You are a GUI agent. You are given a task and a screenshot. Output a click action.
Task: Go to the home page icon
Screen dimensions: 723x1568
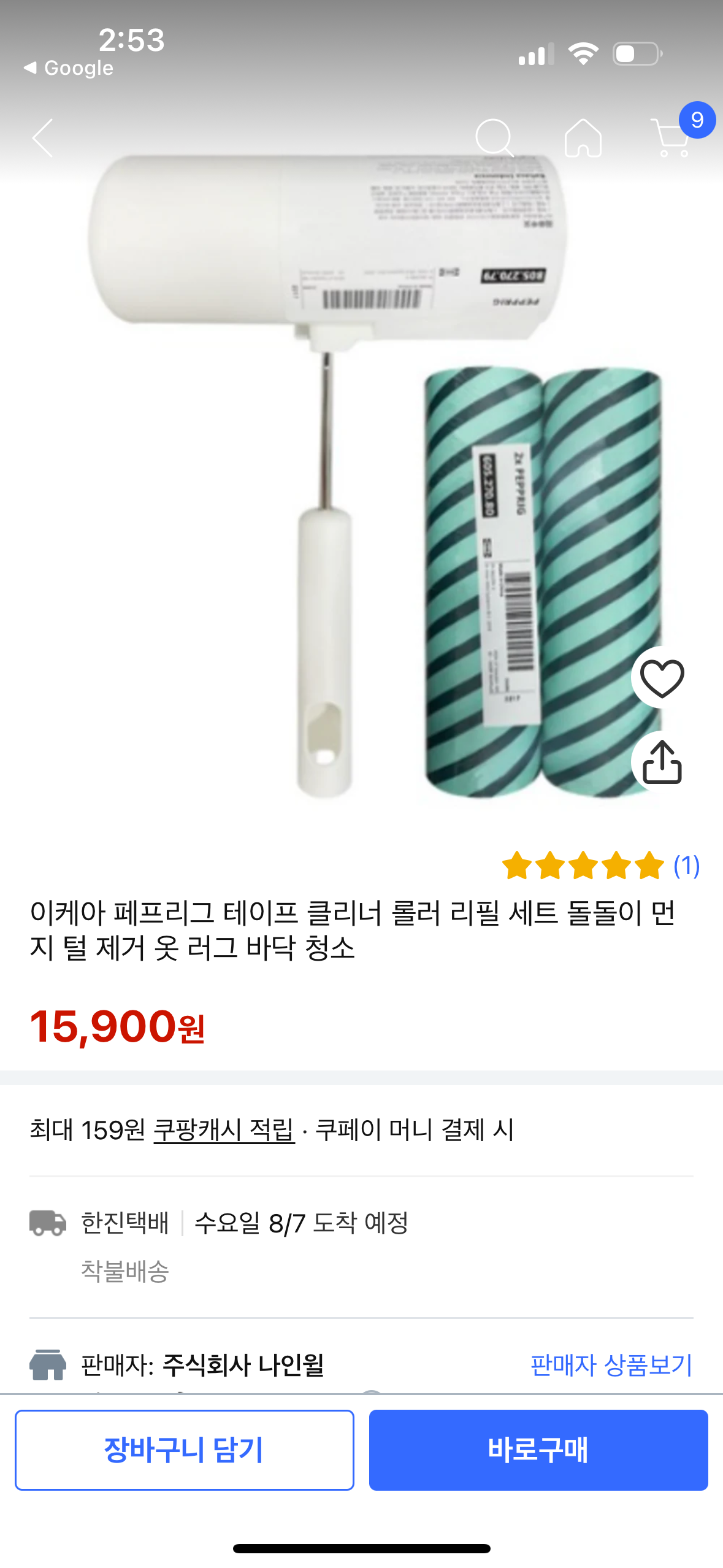point(583,138)
